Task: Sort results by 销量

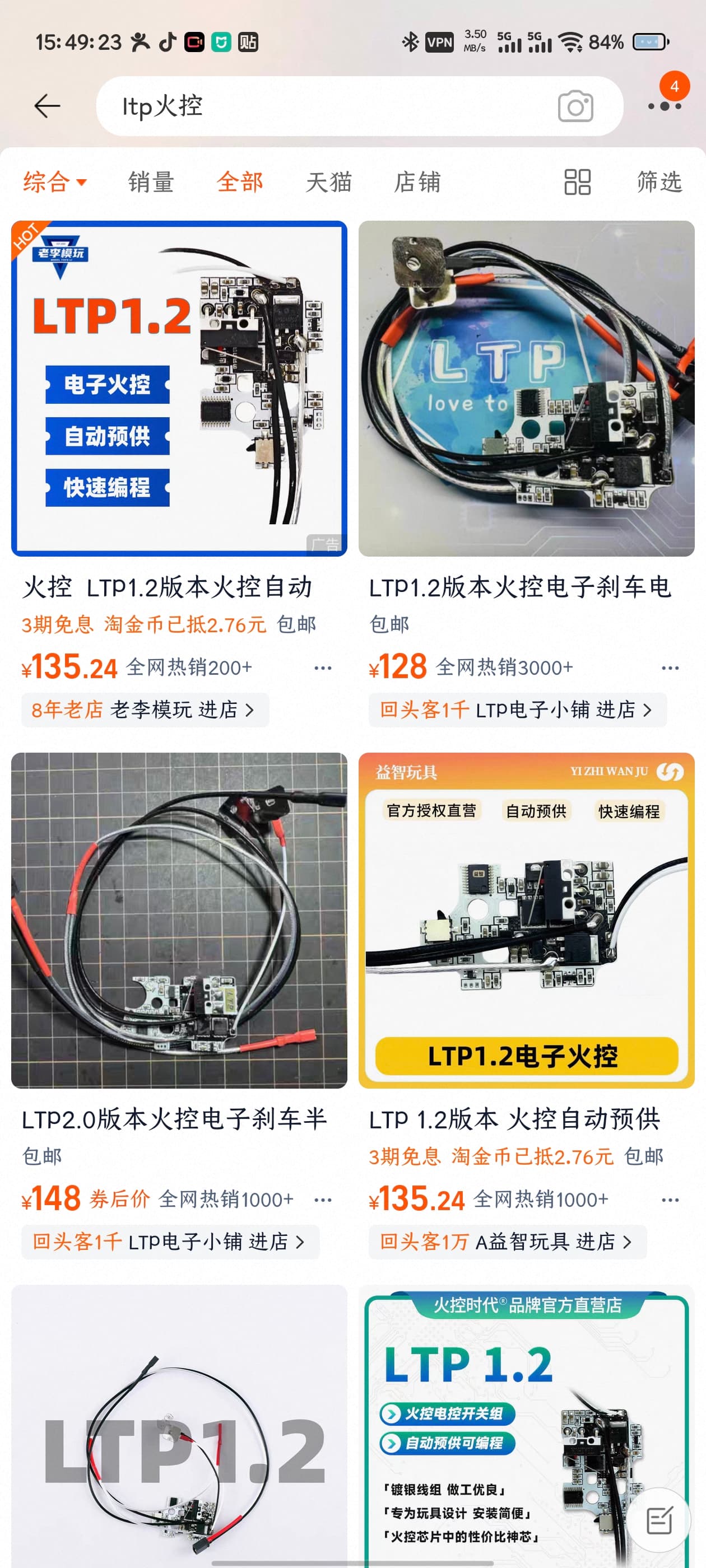Action: 151,181
